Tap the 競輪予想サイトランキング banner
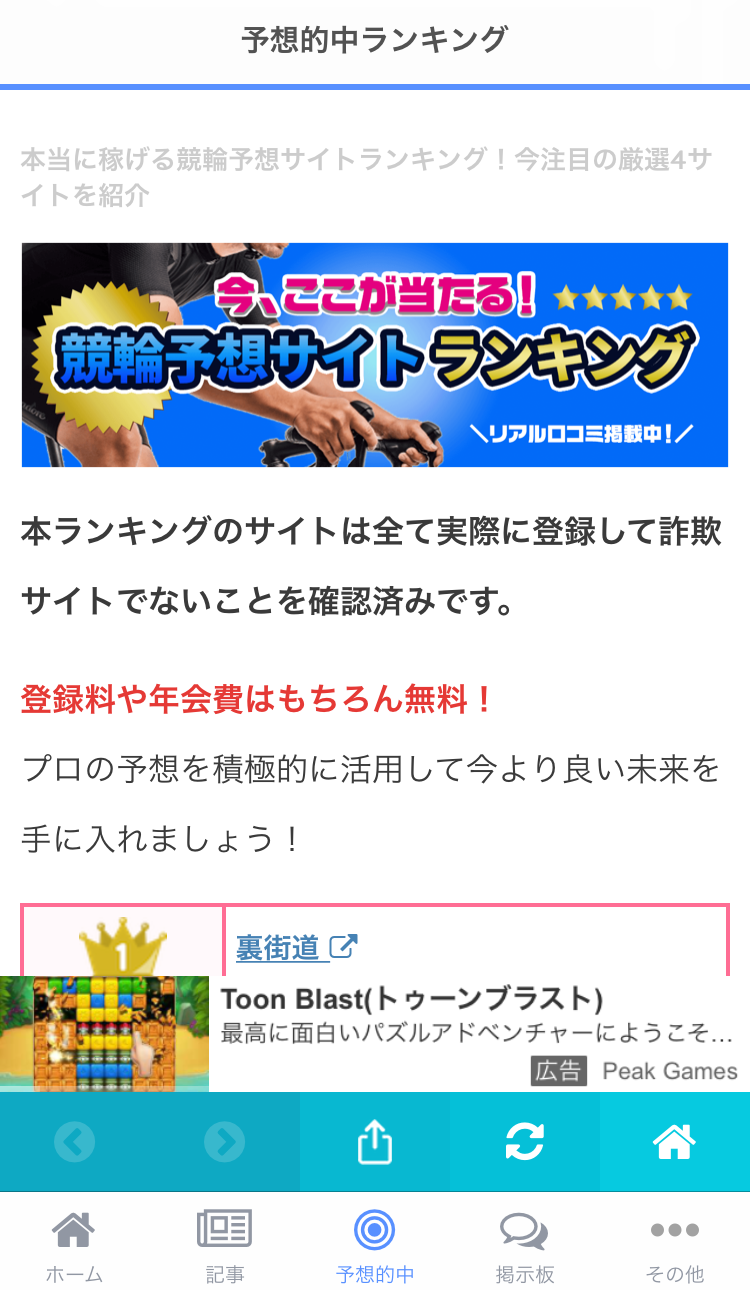The image size is (750, 1290). pyautogui.click(x=375, y=355)
